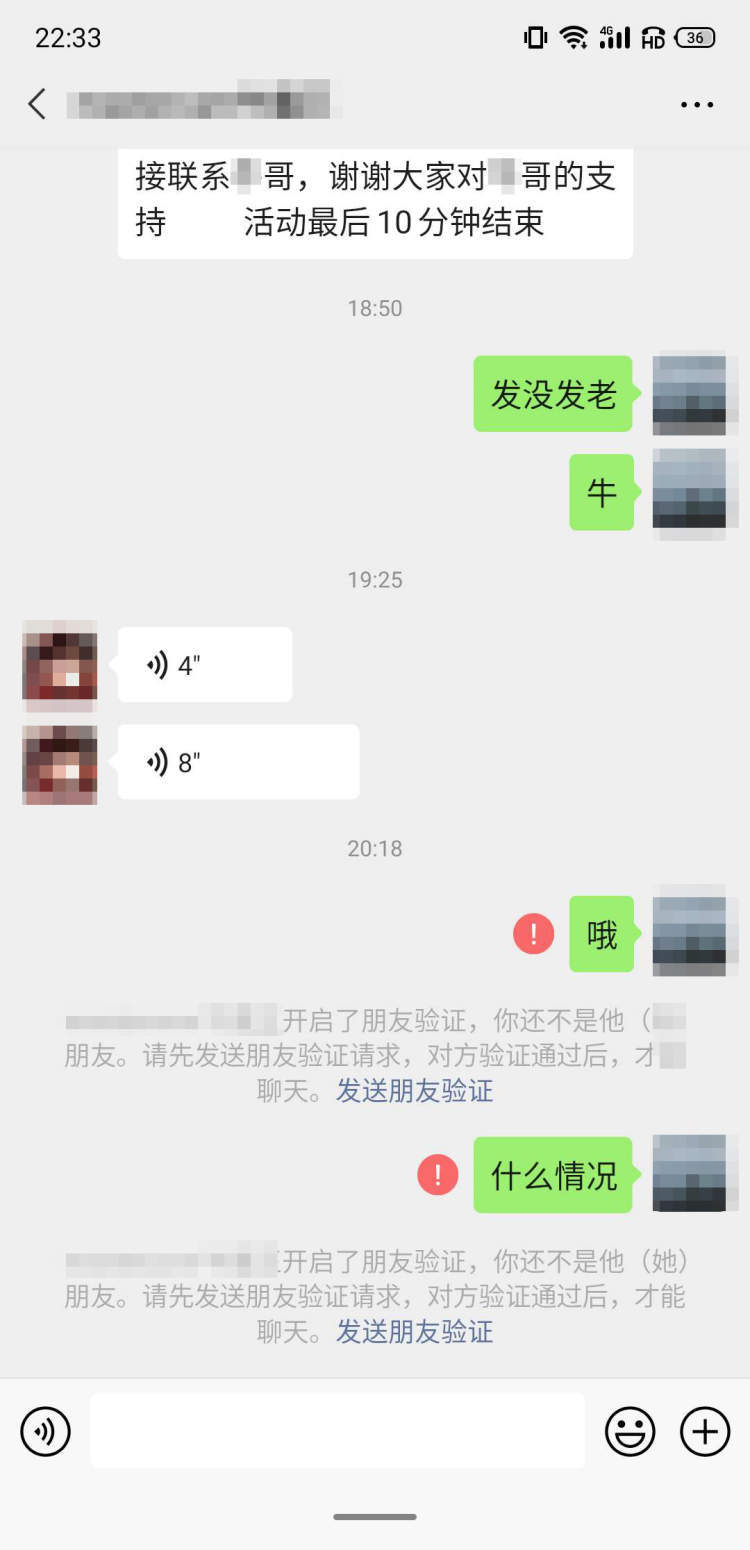Open the emoji sticker panel
Image resolution: width=750 pixels, height=1550 pixels.
pos(630,1431)
